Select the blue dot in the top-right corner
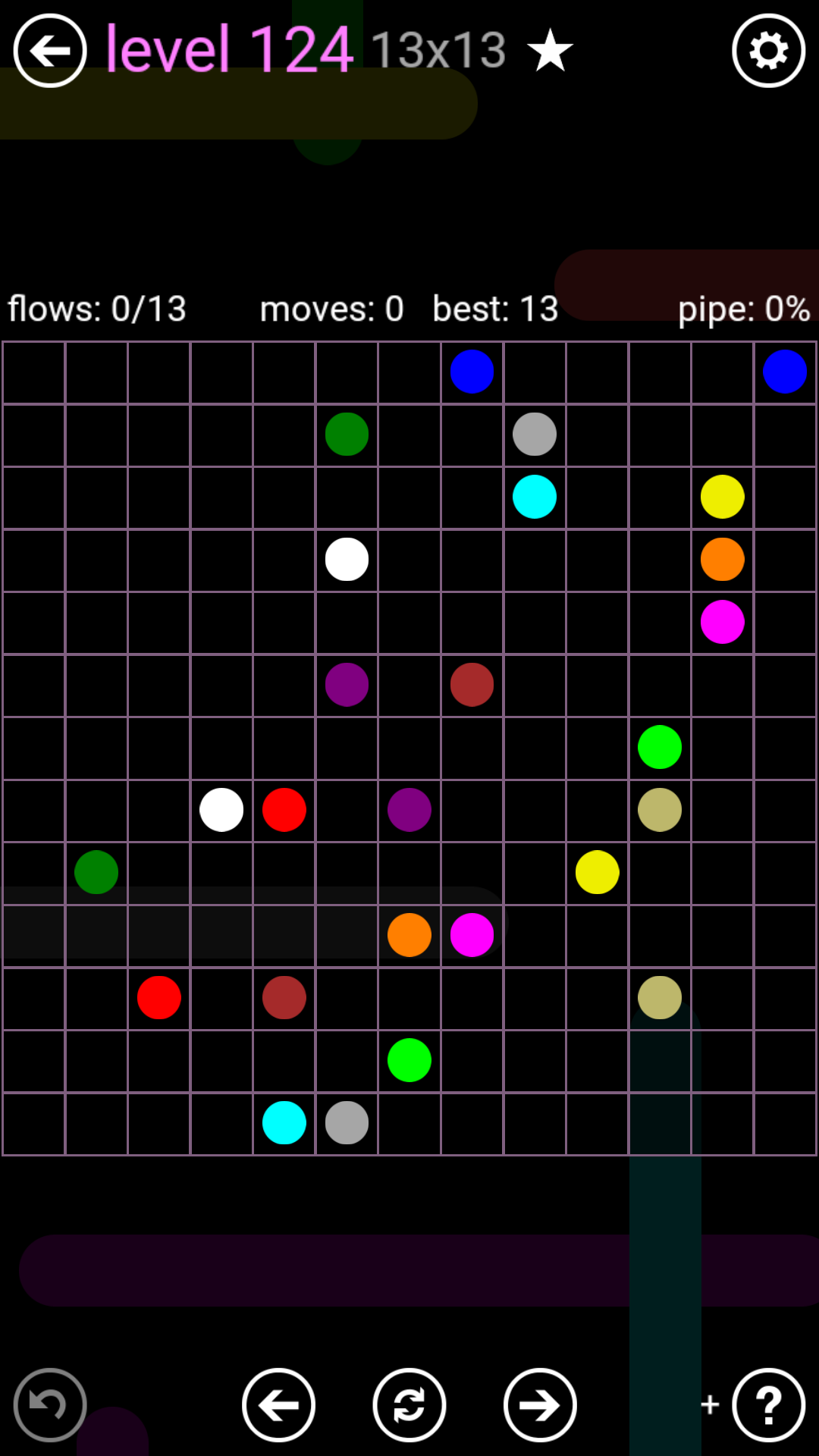Screen dimensions: 819x1456 (785, 372)
